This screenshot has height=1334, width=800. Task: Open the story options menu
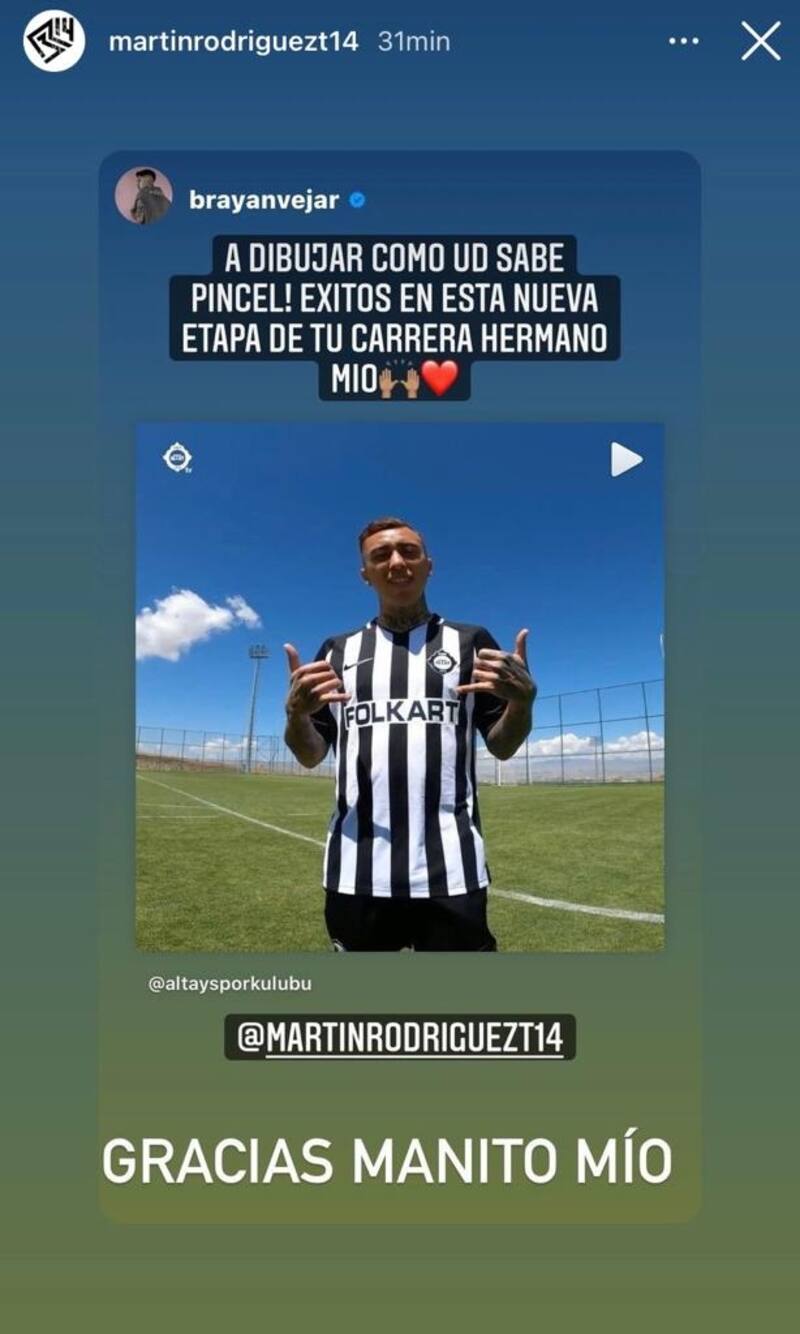point(684,42)
